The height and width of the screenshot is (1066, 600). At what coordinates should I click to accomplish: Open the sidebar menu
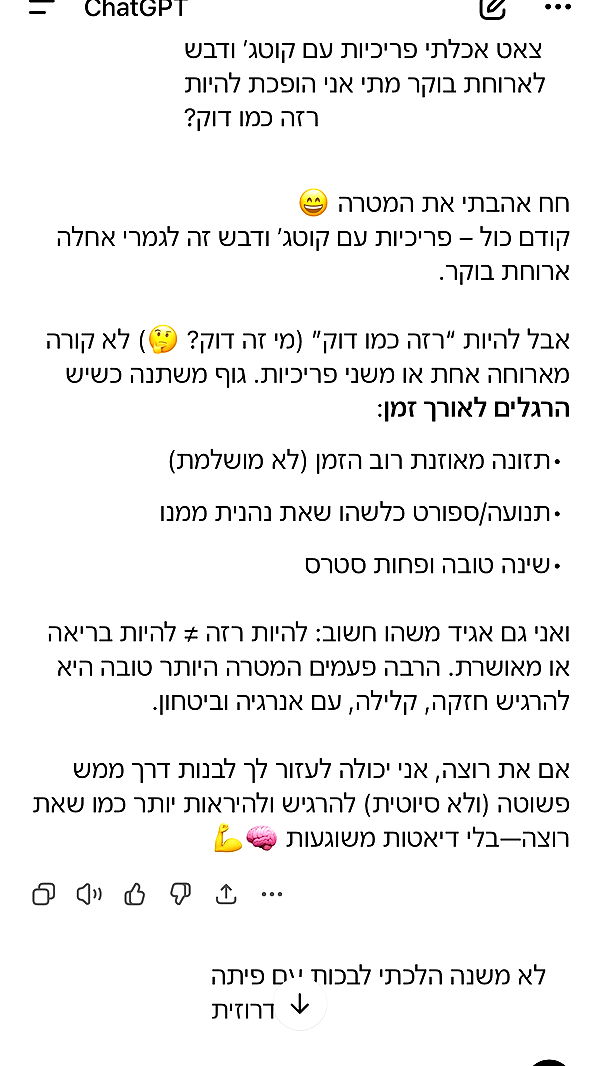point(41,8)
